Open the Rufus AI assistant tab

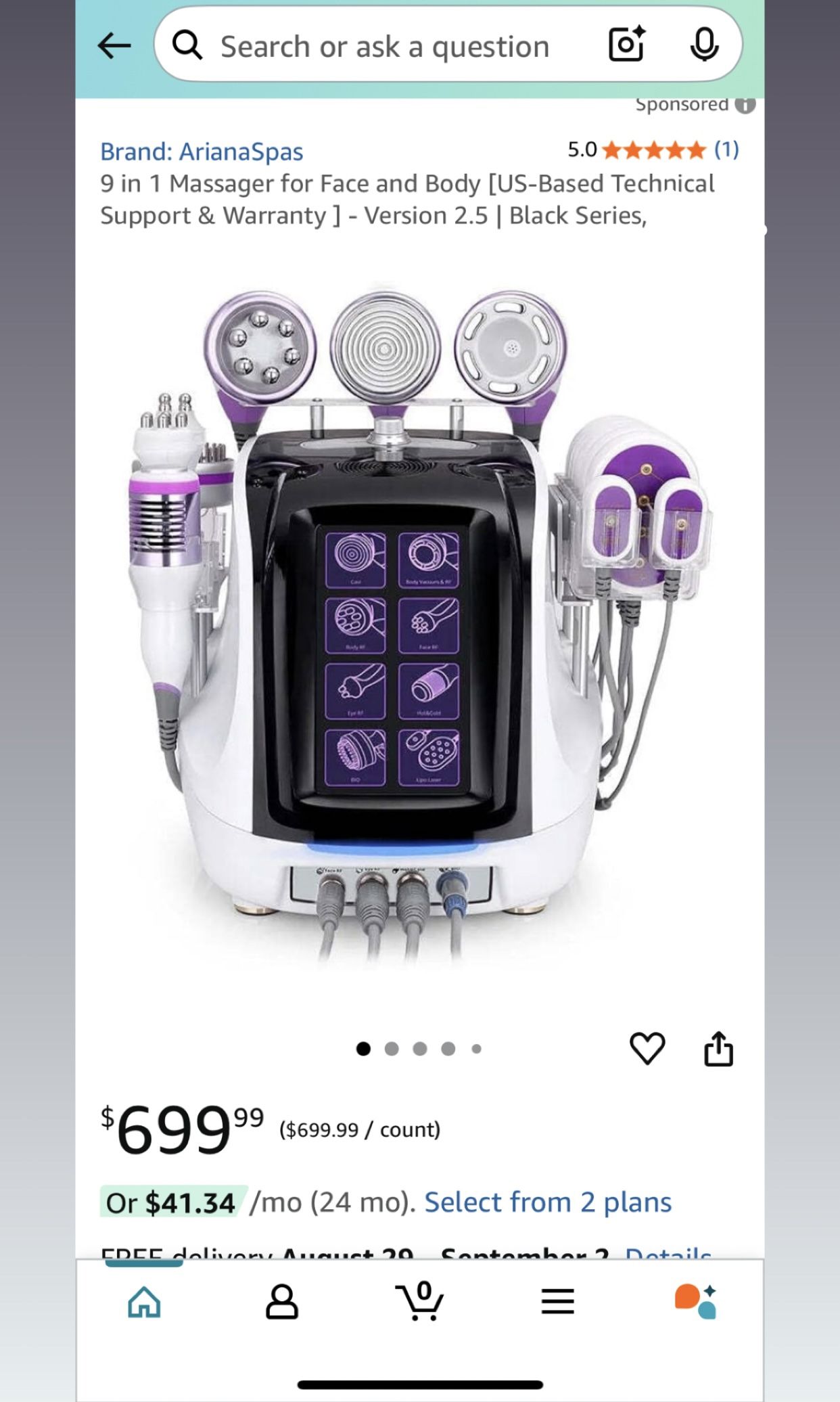[x=696, y=1302]
